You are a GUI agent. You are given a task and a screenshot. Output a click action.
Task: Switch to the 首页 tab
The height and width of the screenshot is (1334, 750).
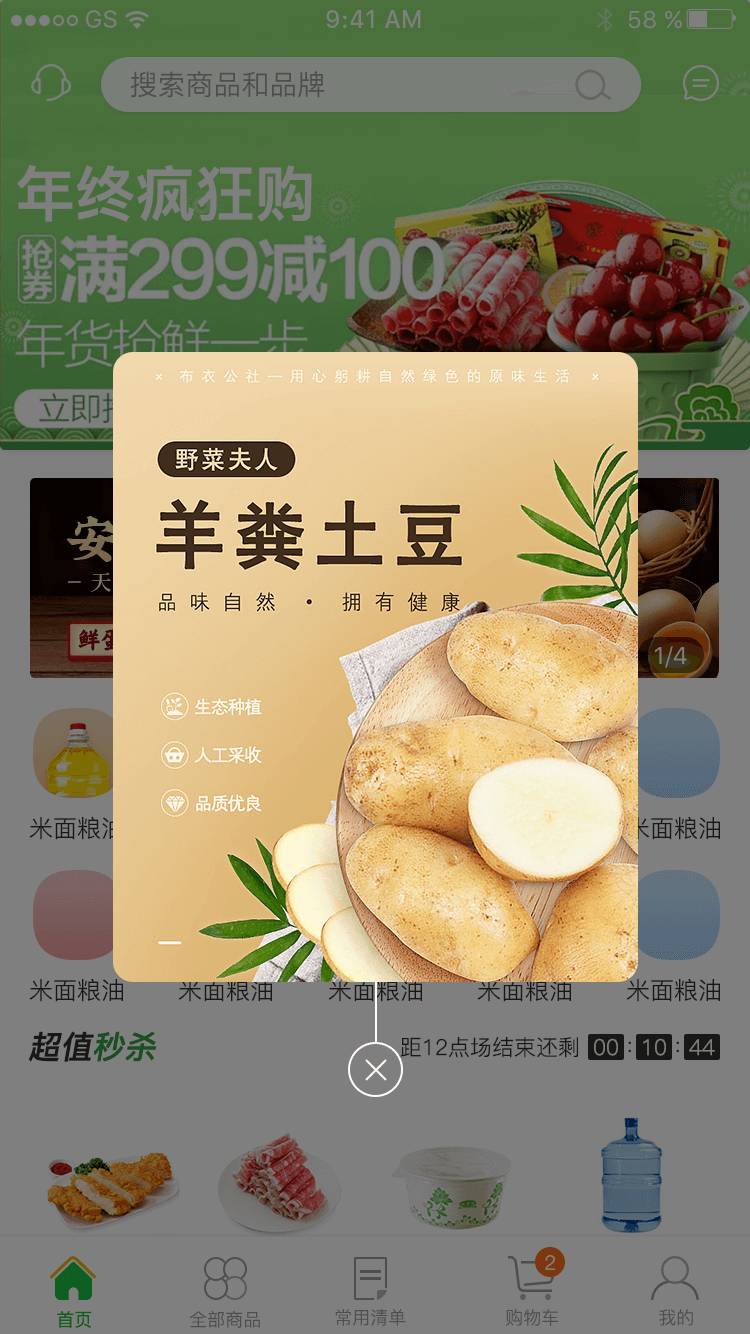click(73, 1292)
